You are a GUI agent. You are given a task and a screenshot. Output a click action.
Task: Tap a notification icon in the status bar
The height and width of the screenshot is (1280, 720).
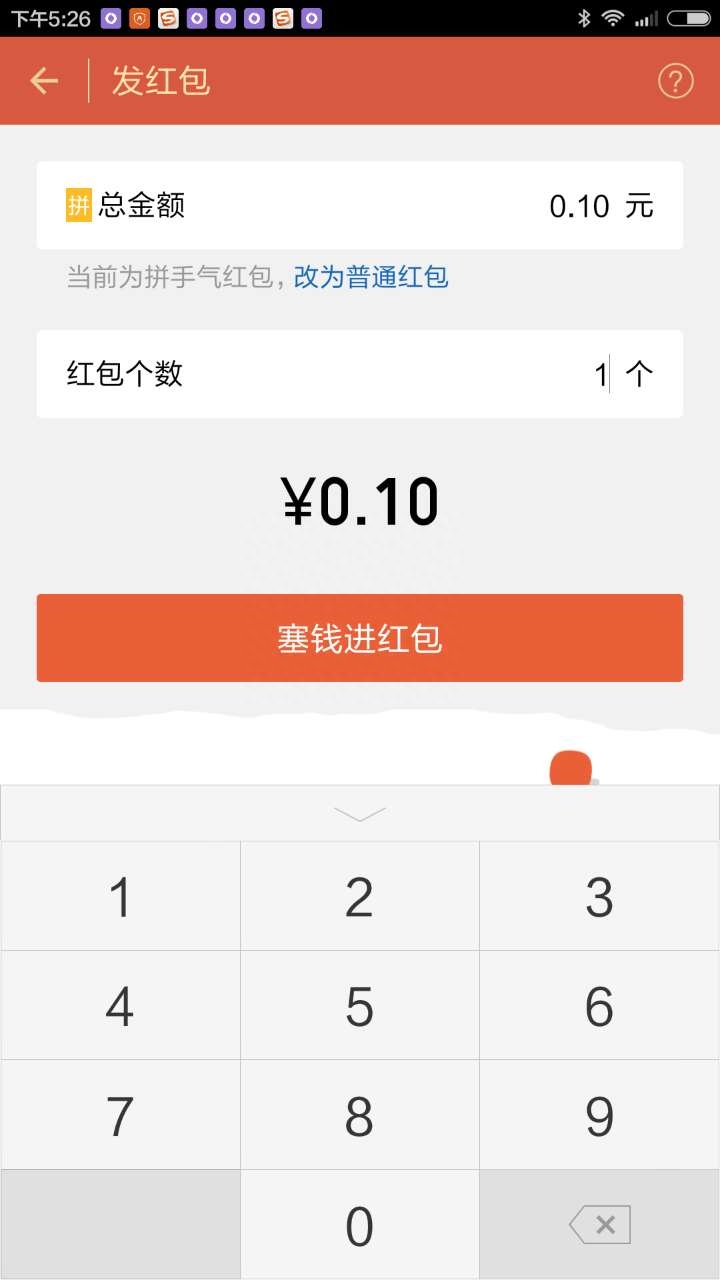click(110, 18)
